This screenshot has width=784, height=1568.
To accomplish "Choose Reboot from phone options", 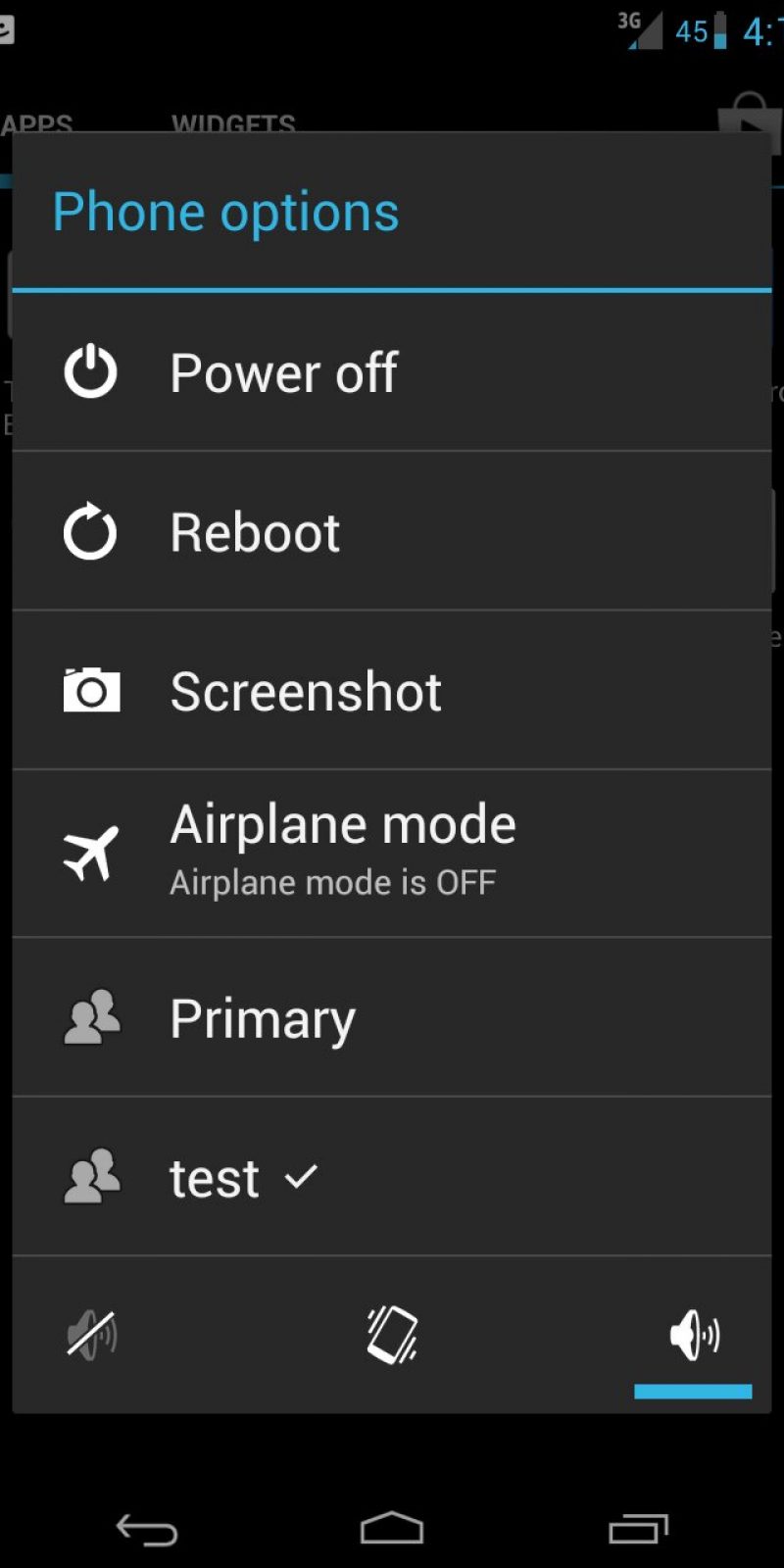I will (392, 532).
